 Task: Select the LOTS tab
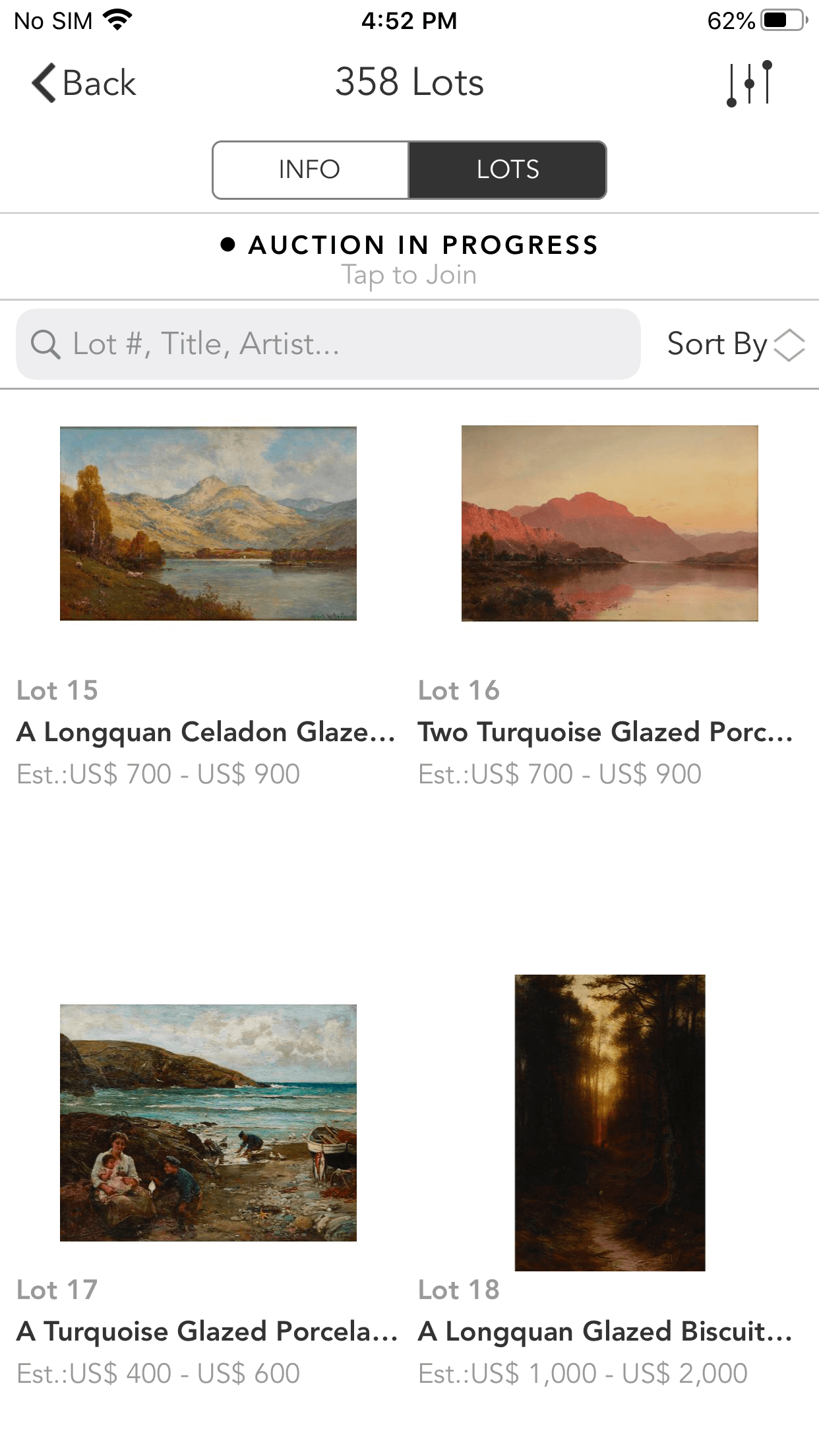click(507, 169)
